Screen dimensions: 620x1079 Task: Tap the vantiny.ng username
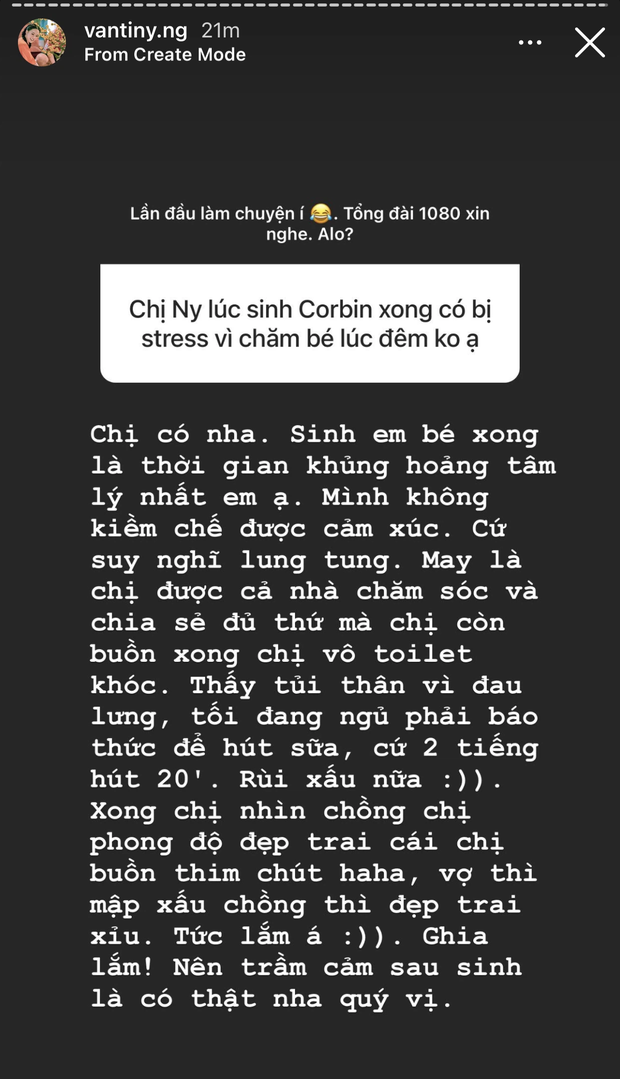pyautogui.click(x=135, y=32)
